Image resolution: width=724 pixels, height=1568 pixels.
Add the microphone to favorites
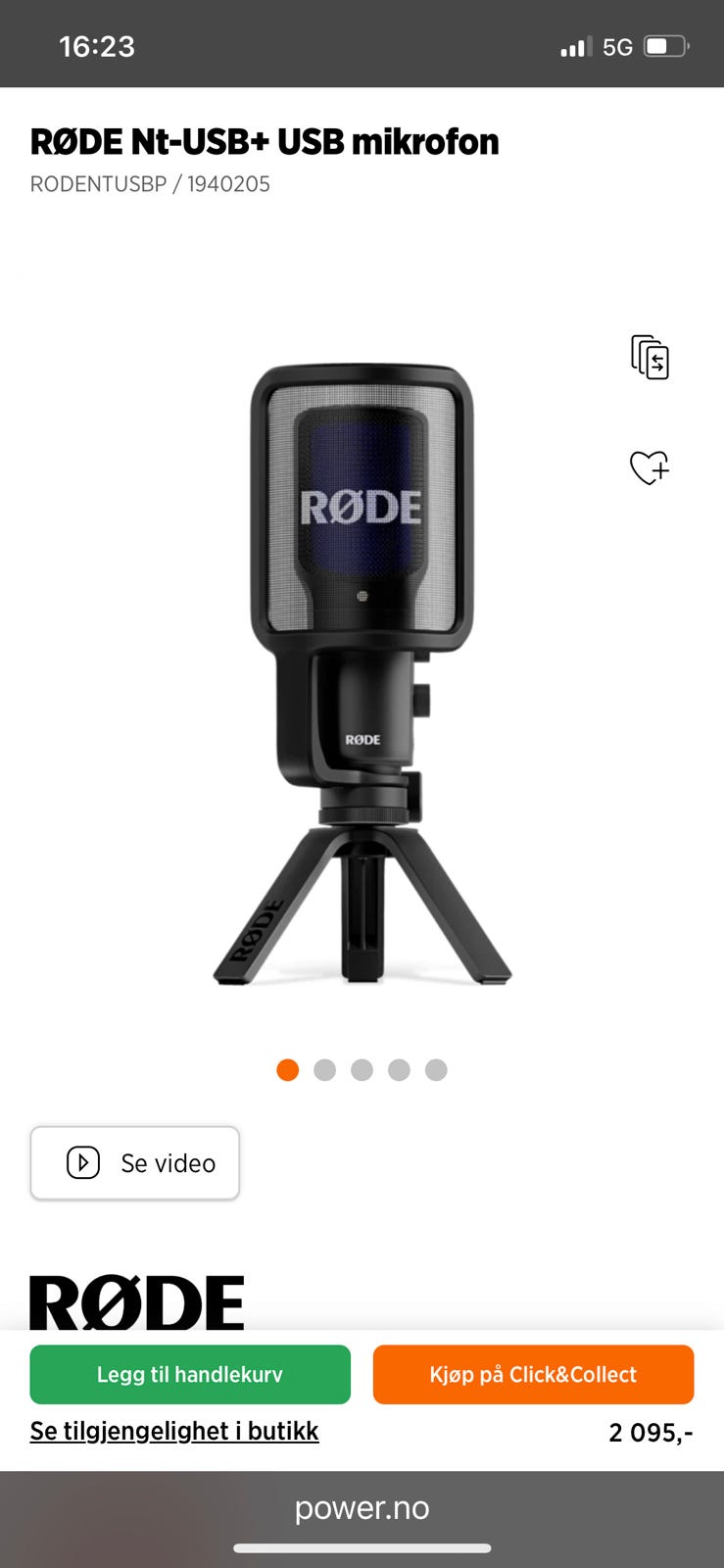click(649, 467)
